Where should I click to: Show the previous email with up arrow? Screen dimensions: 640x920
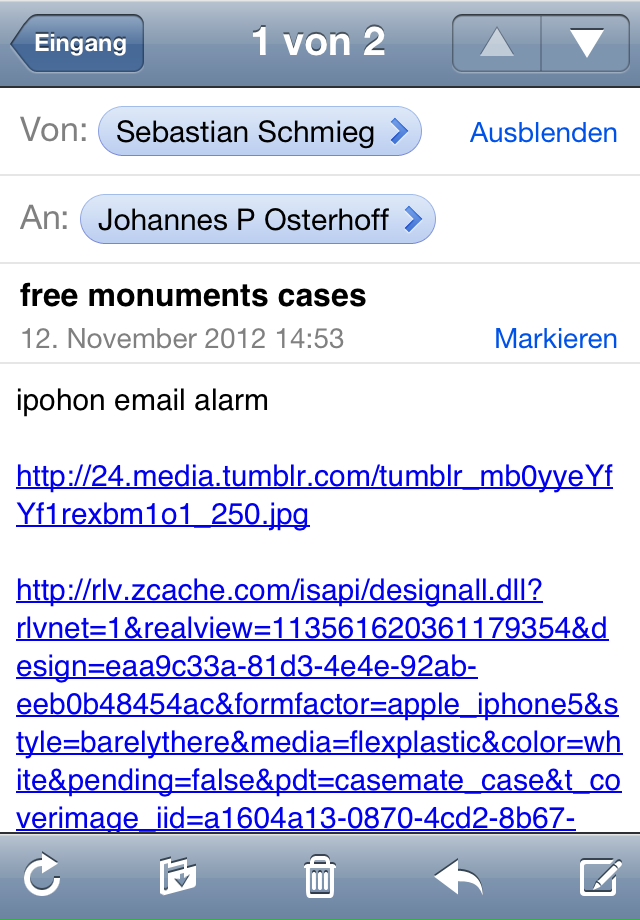coord(497,43)
